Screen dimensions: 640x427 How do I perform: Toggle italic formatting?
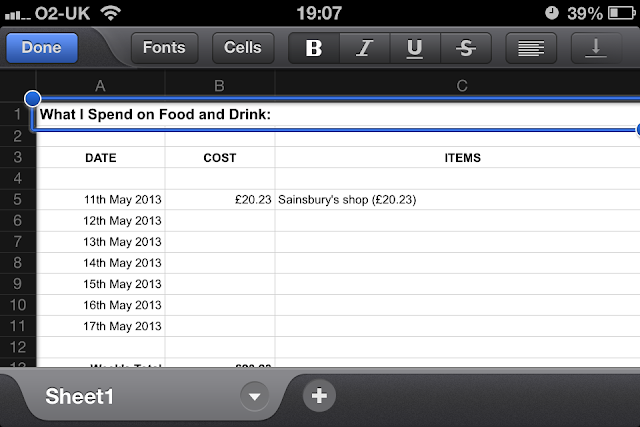(x=365, y=48)
